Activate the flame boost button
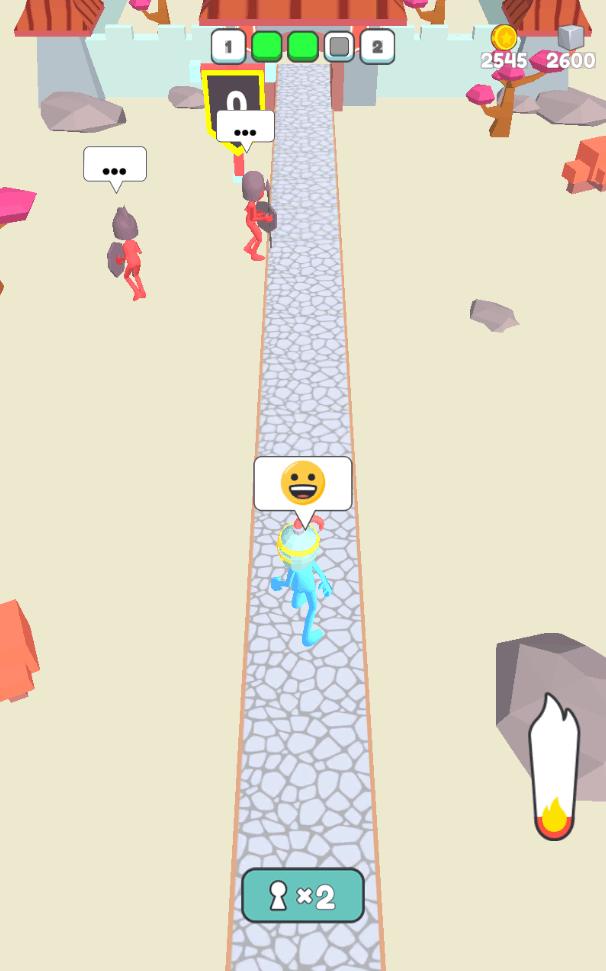The image size is (606, 971). 554,770
